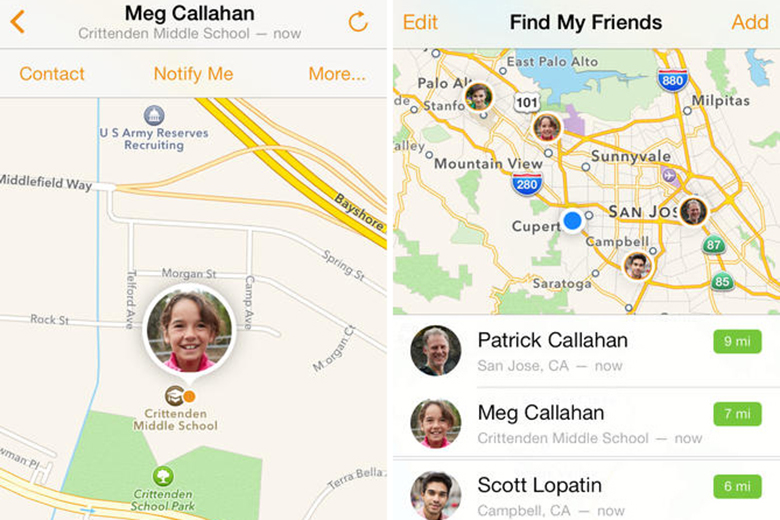Tap the friend pin near Campbell
The image size is (780, 520).
(637, 265)
